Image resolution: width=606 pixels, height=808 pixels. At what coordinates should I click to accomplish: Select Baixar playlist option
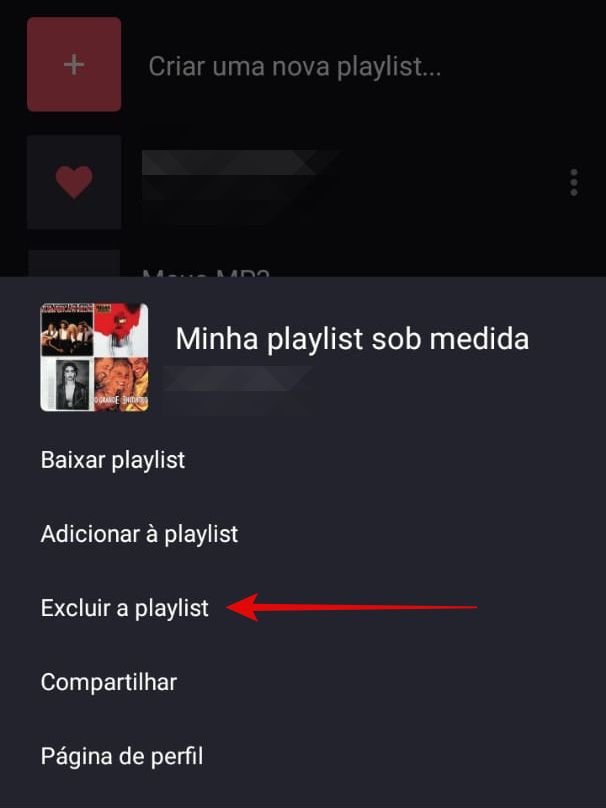click(113, 460)
